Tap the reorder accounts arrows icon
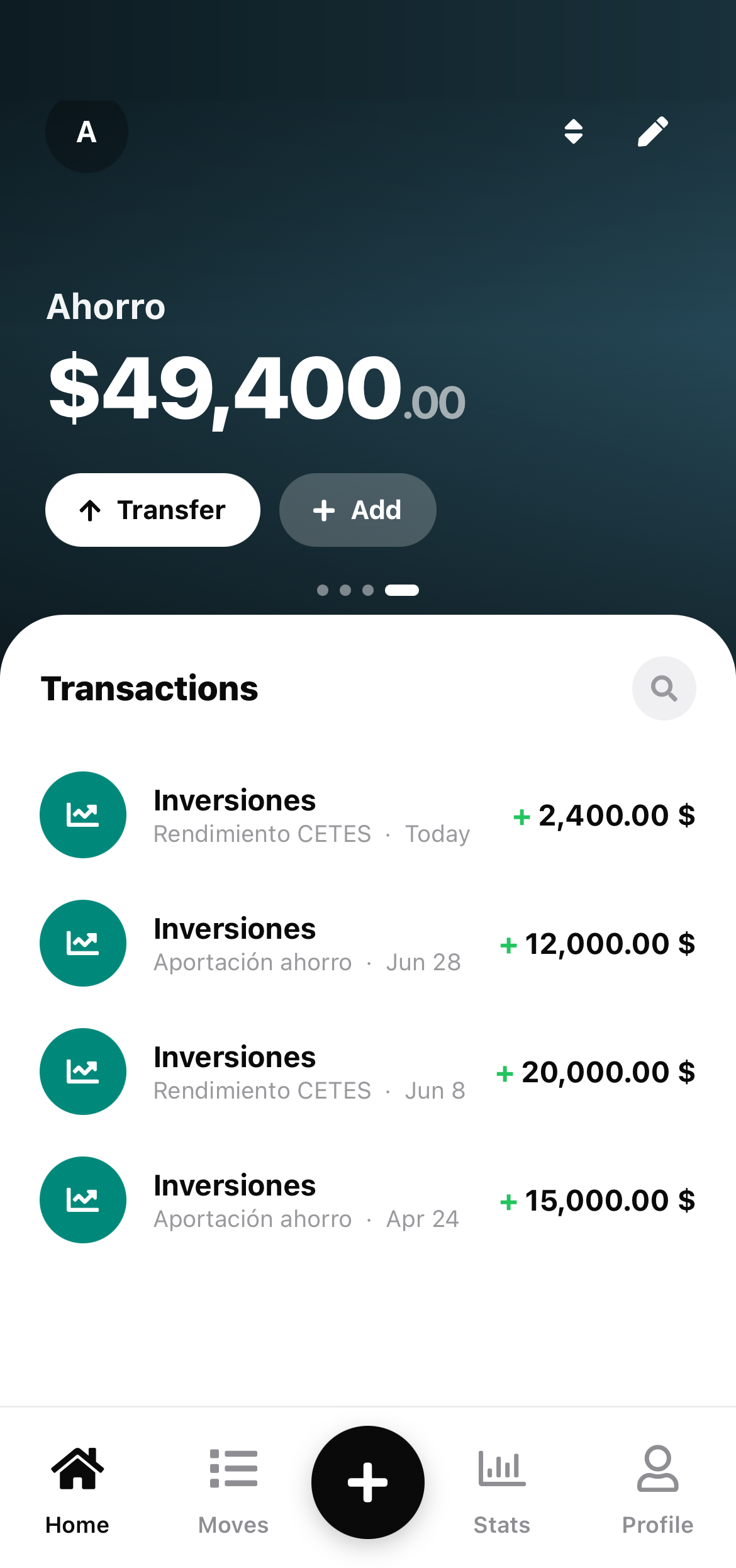The width and height of the screenshot is (736, 1568). 573,132
